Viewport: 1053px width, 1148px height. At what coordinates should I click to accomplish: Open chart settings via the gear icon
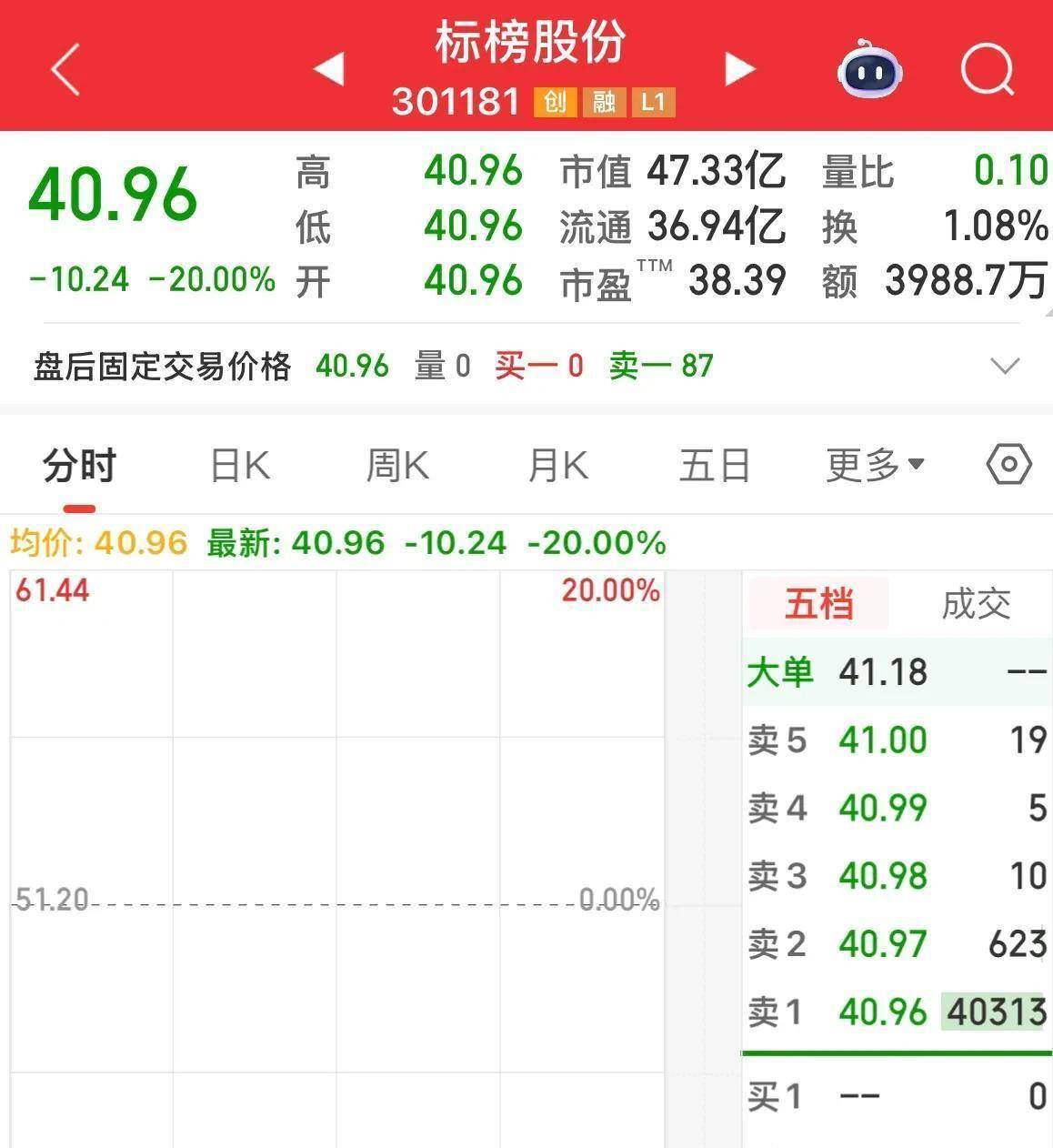[1006, 464]
